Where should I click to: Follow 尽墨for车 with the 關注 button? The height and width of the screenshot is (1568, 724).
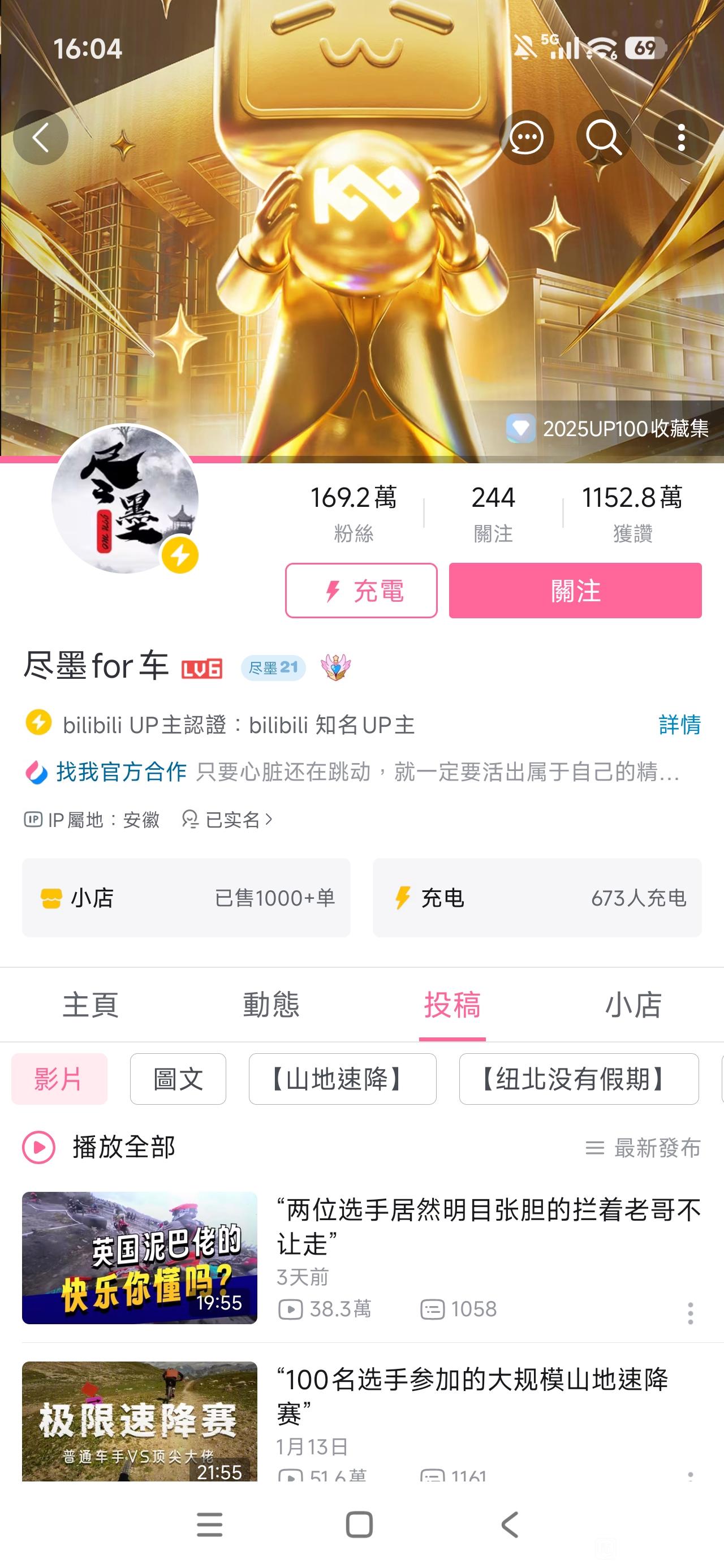click(575, 591)
